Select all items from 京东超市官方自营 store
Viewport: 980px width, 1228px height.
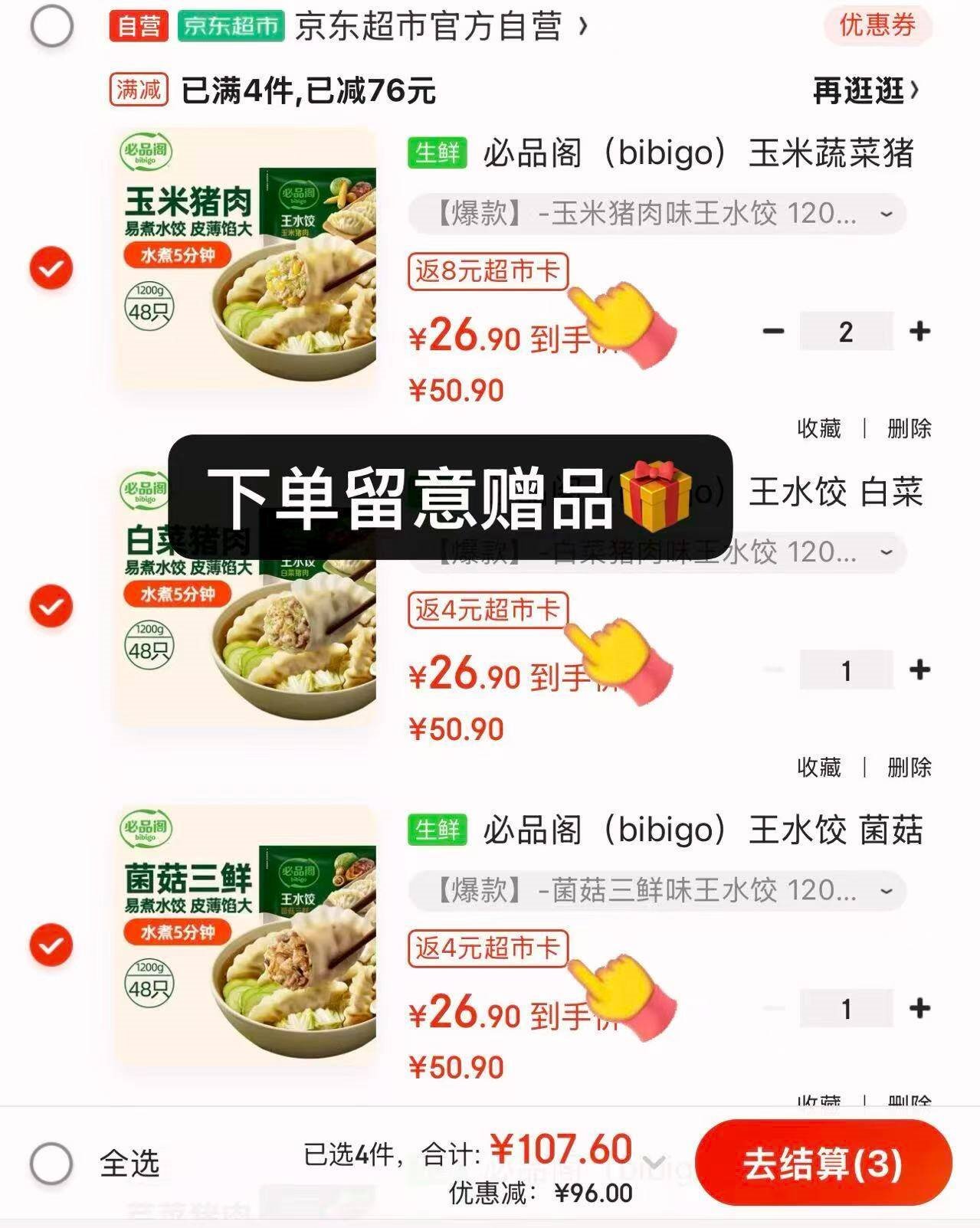(51, 26)
